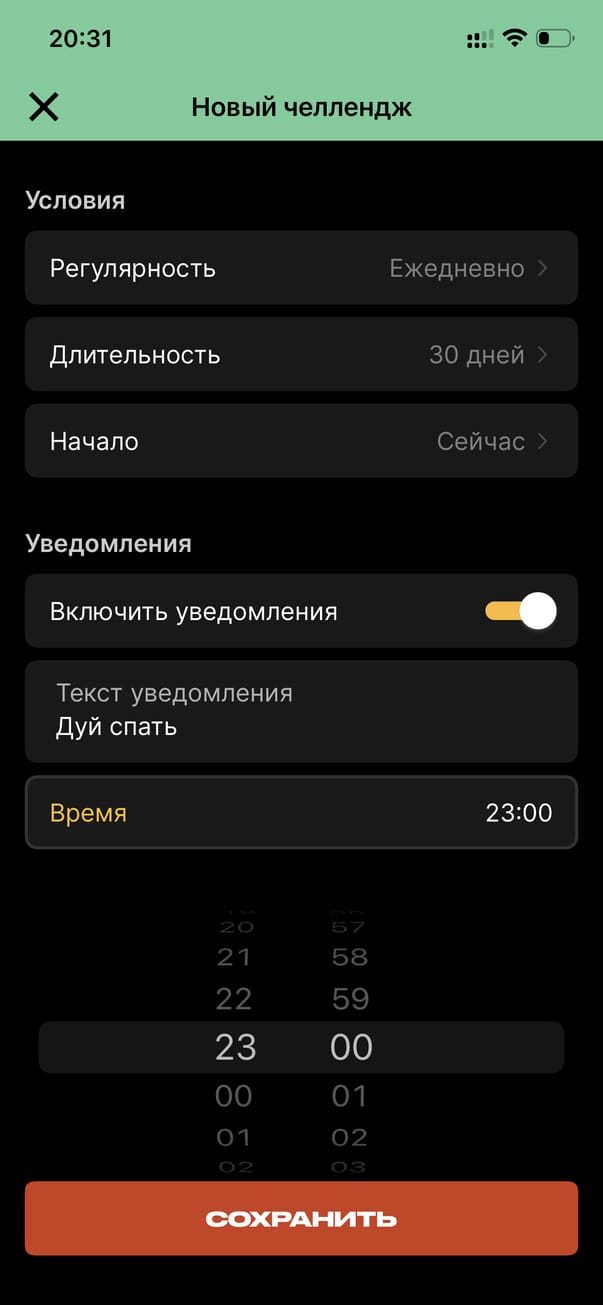The image size is (603, 1305).
Task: Disable the Включить уведомления switch
Action: coord(520,611)
